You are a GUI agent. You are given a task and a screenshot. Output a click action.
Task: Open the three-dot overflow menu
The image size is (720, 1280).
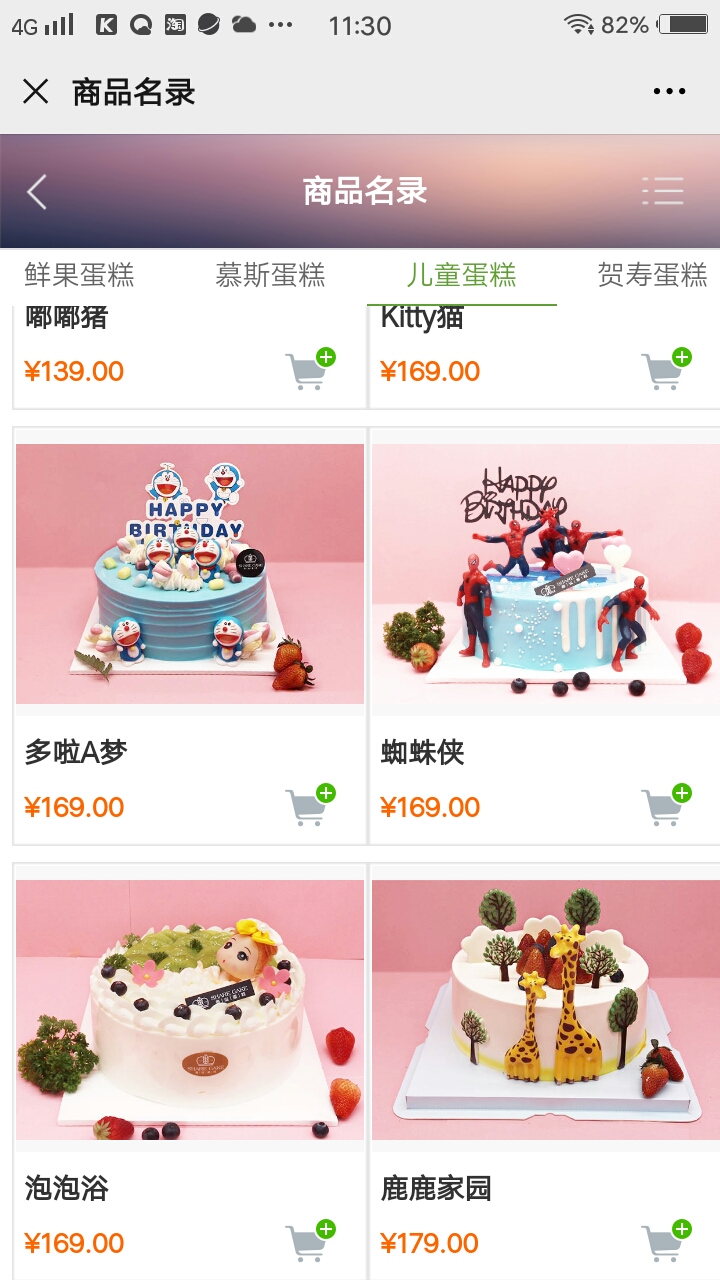click(669, 92)
